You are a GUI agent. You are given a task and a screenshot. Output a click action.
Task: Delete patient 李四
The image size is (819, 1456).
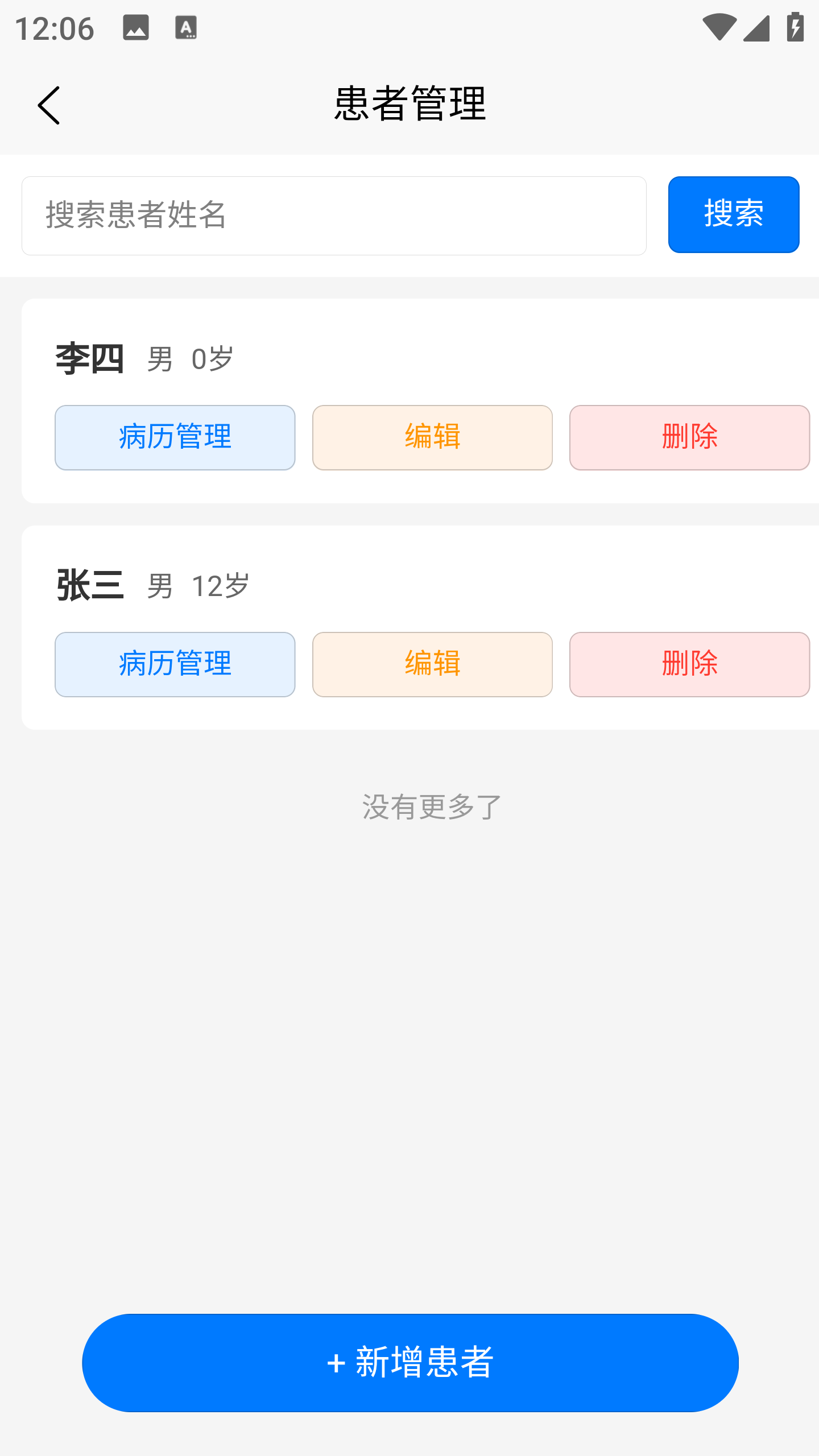coord(689,437)
